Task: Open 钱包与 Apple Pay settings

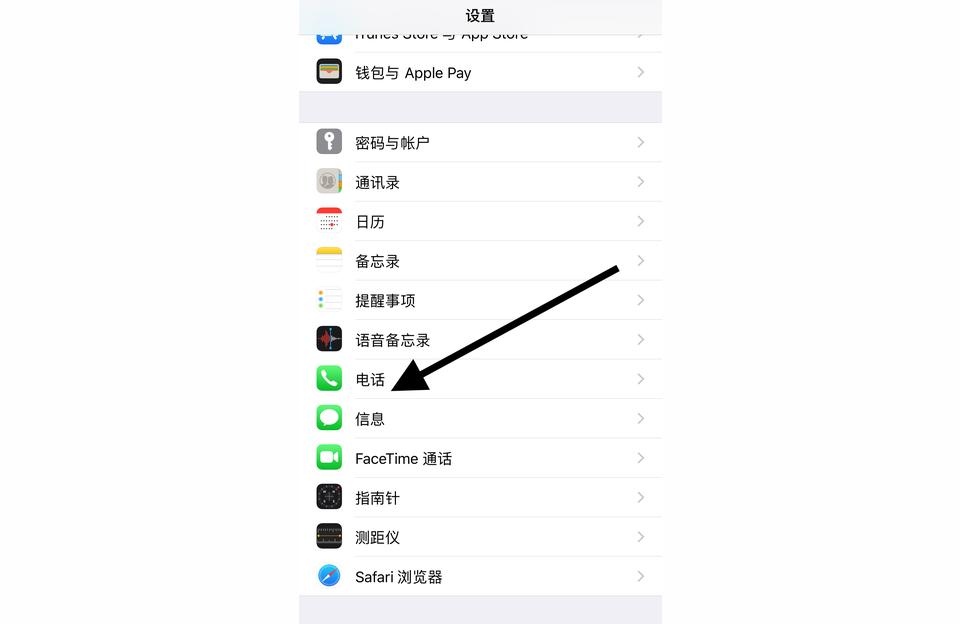Action: pyautogui.click(x=480, y=72)
